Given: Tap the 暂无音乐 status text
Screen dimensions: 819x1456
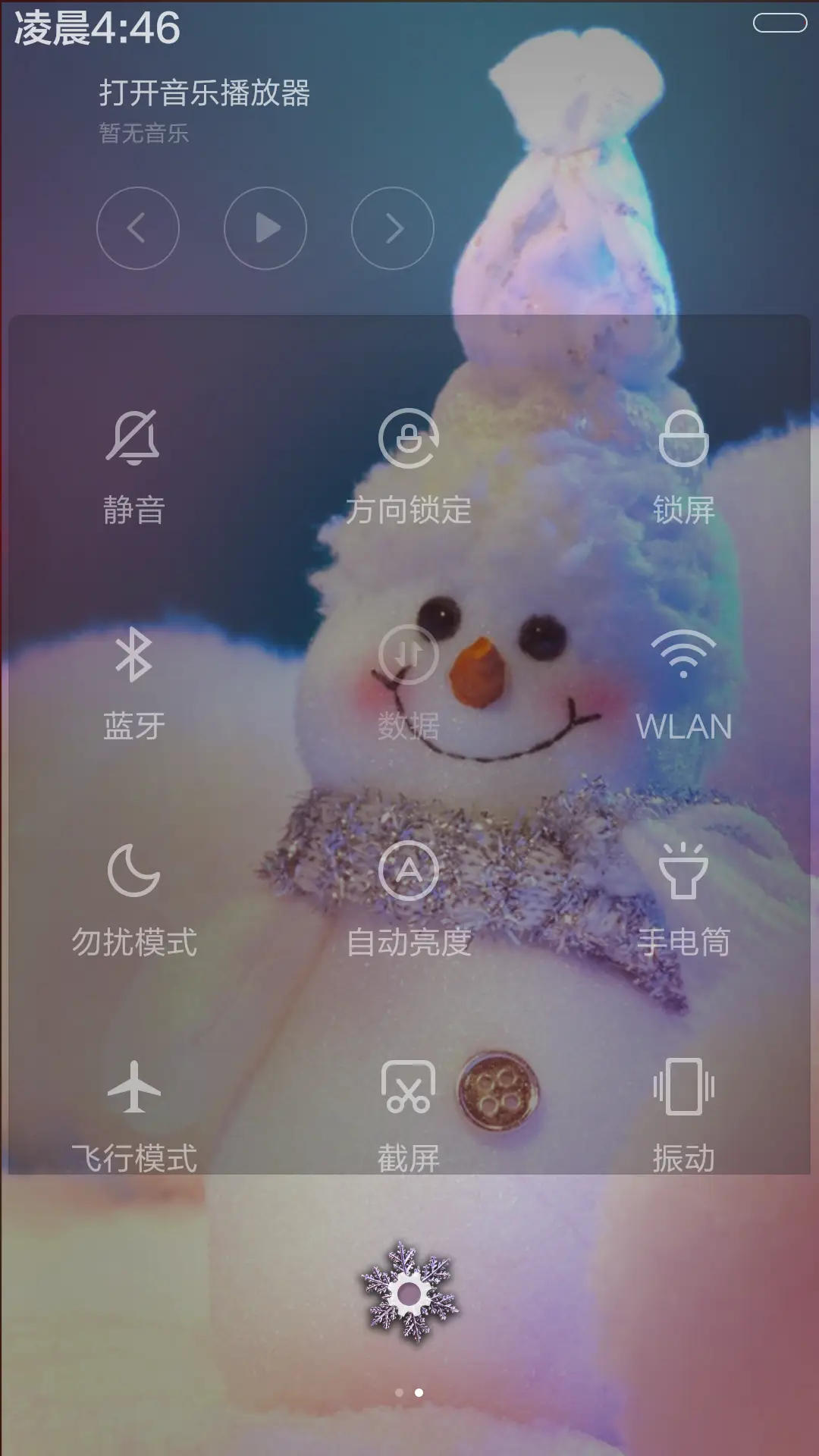Looking at the screenshot, I should 144,133.
